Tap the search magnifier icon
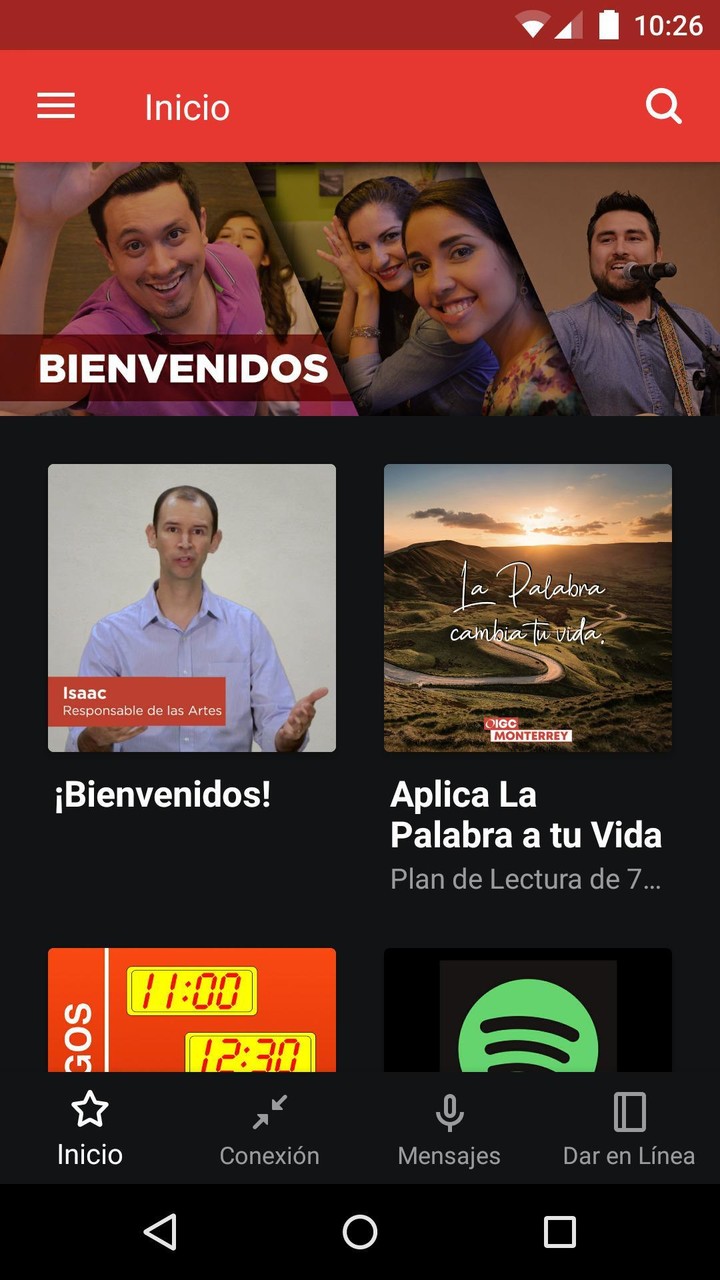 663,106
